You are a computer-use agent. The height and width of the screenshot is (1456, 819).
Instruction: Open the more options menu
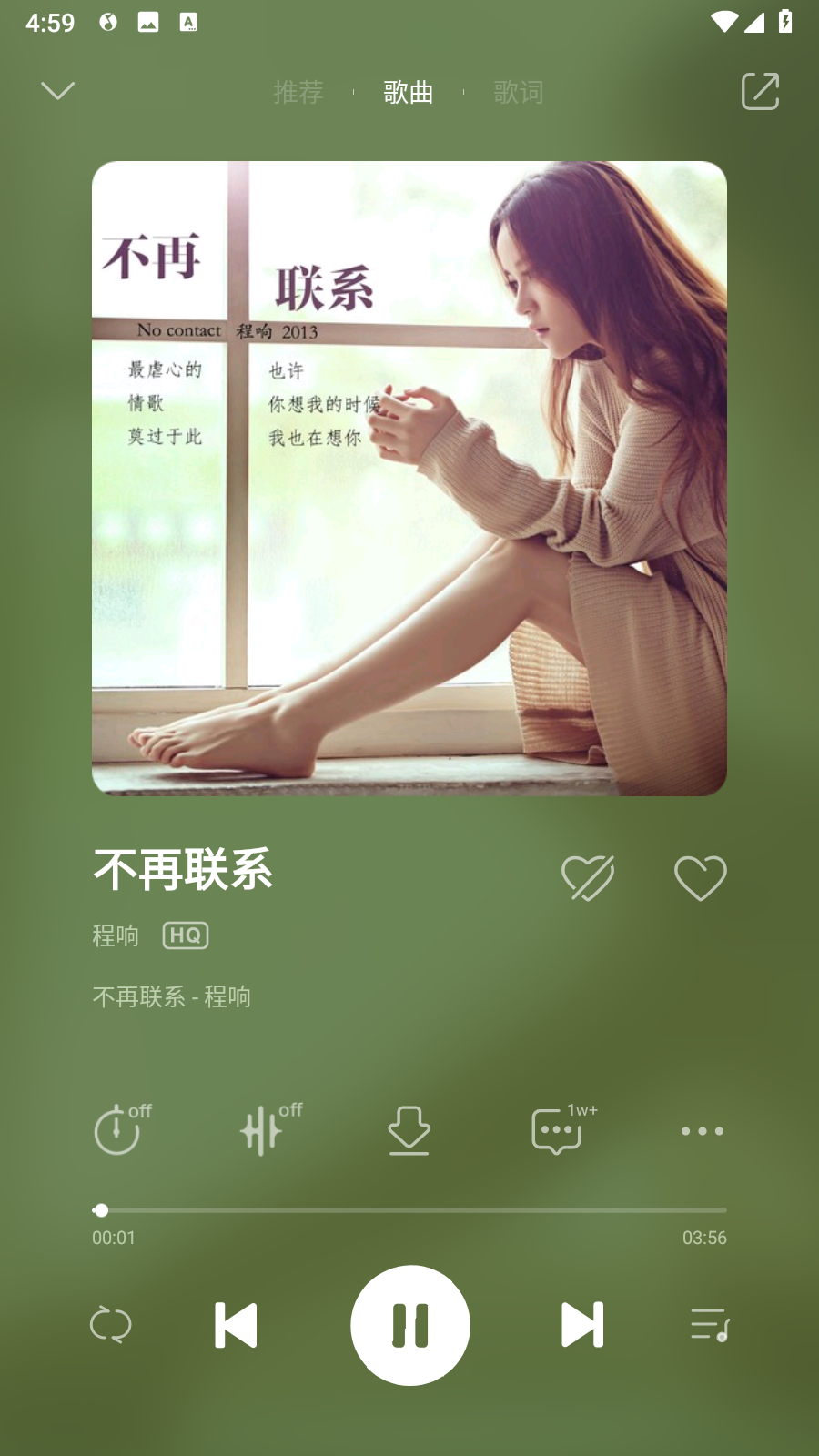(x=702, y=1131)
